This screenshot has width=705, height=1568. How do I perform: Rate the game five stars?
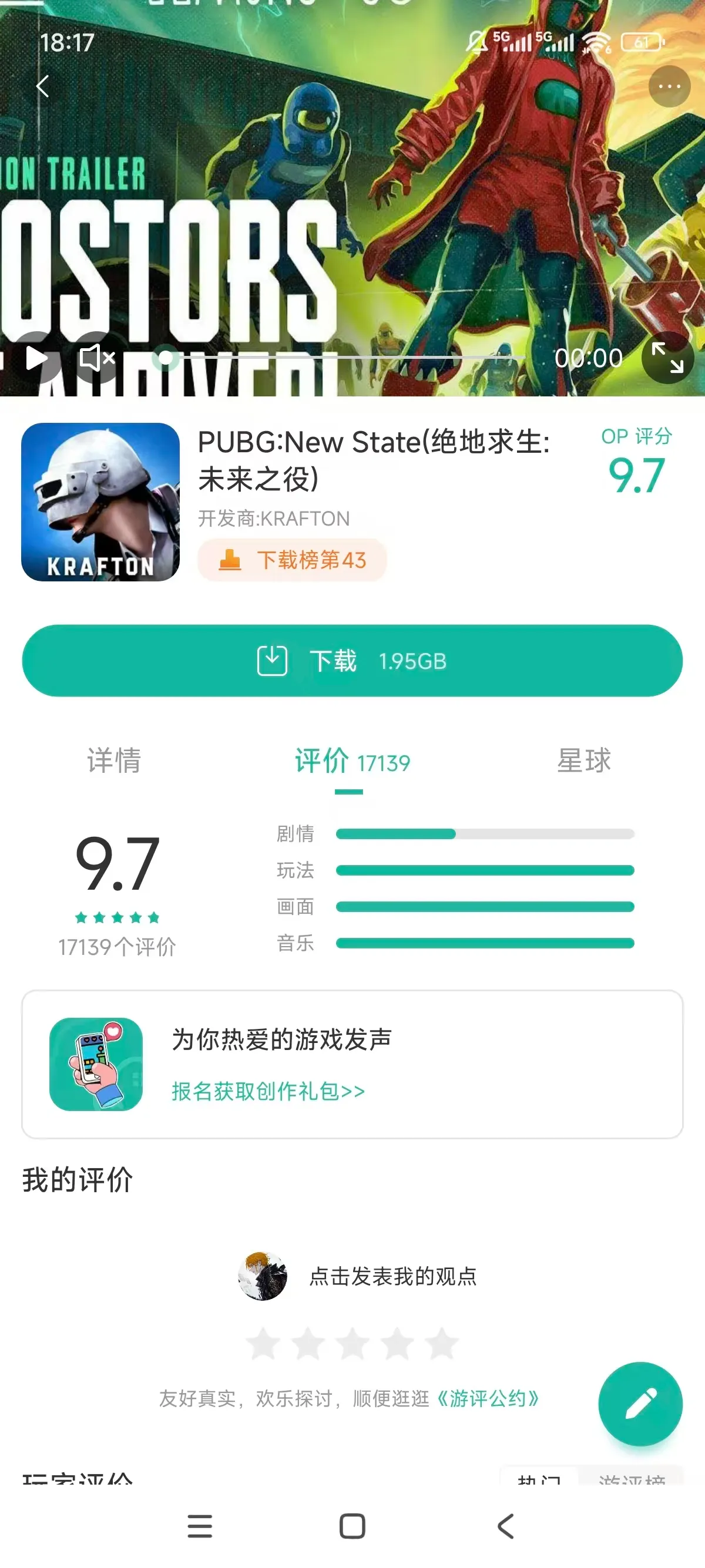(442, 1344)
